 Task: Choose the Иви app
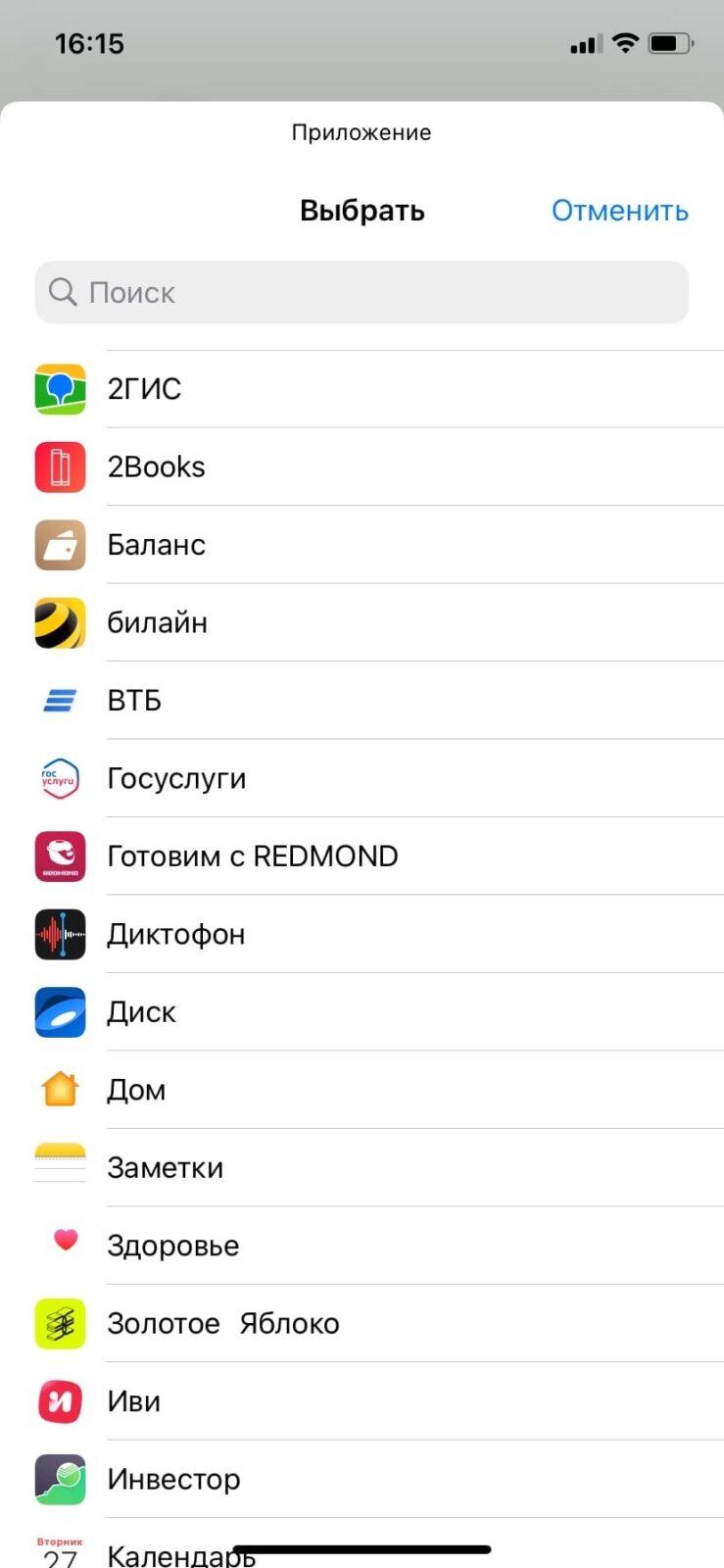point(362,1401)
